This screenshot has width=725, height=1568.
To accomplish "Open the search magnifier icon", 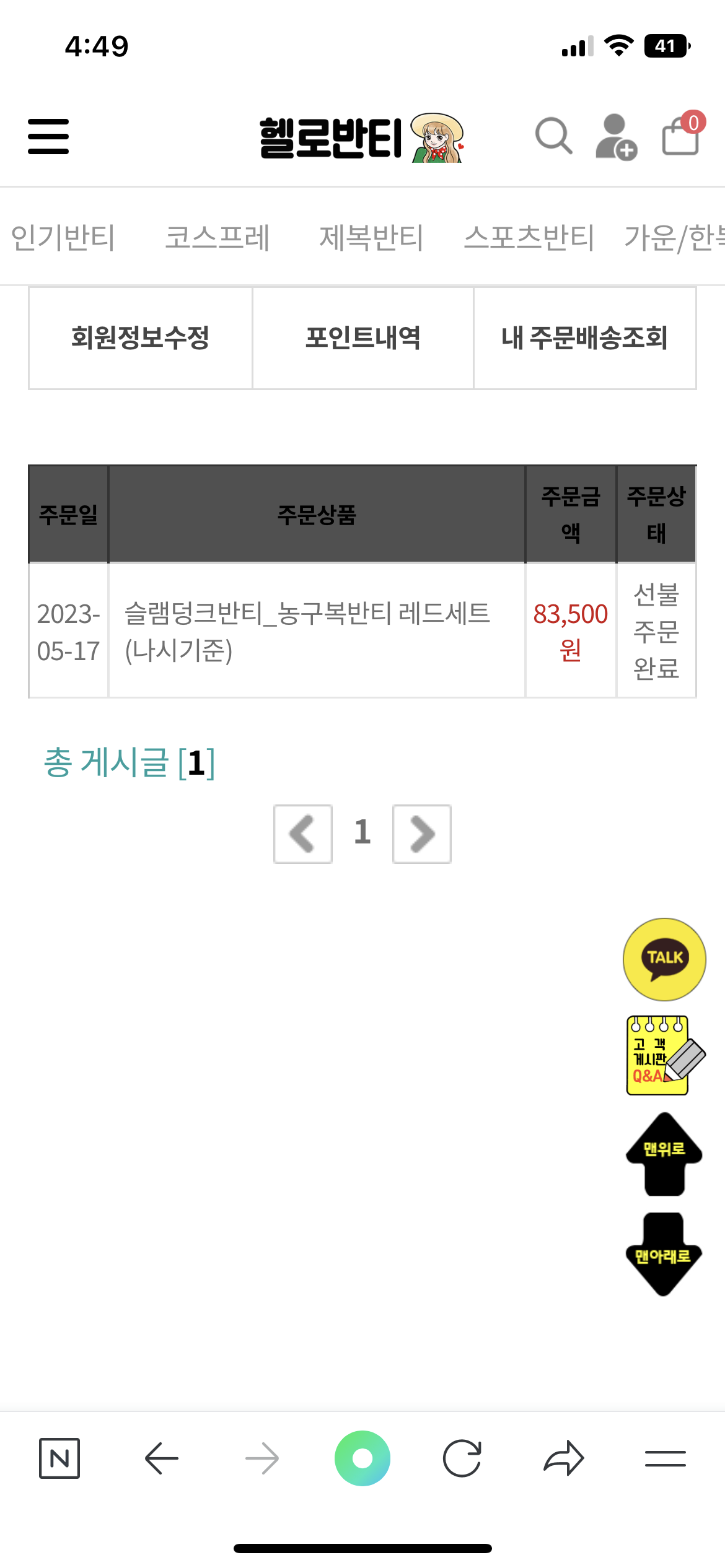I will pos(553,136).
